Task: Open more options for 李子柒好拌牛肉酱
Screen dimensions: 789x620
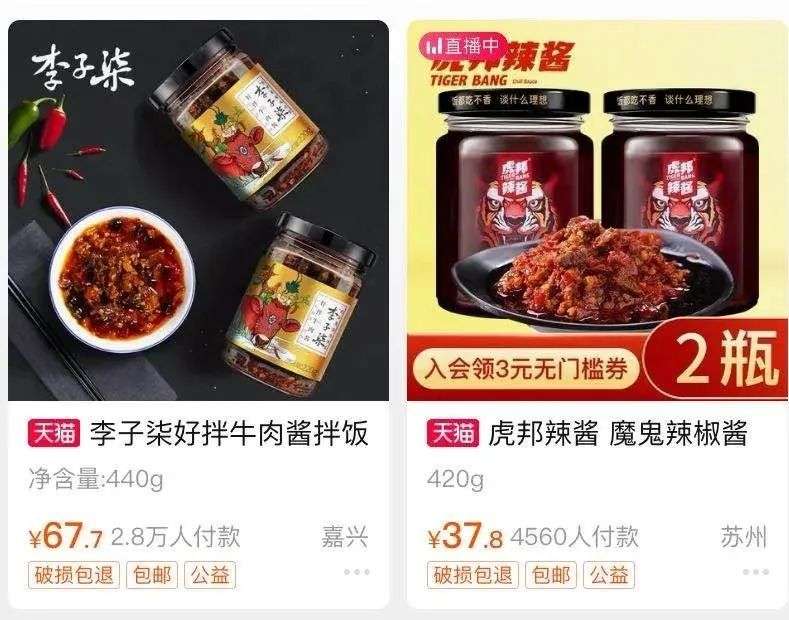Action: pyautogui.click(x=357, y=572)
